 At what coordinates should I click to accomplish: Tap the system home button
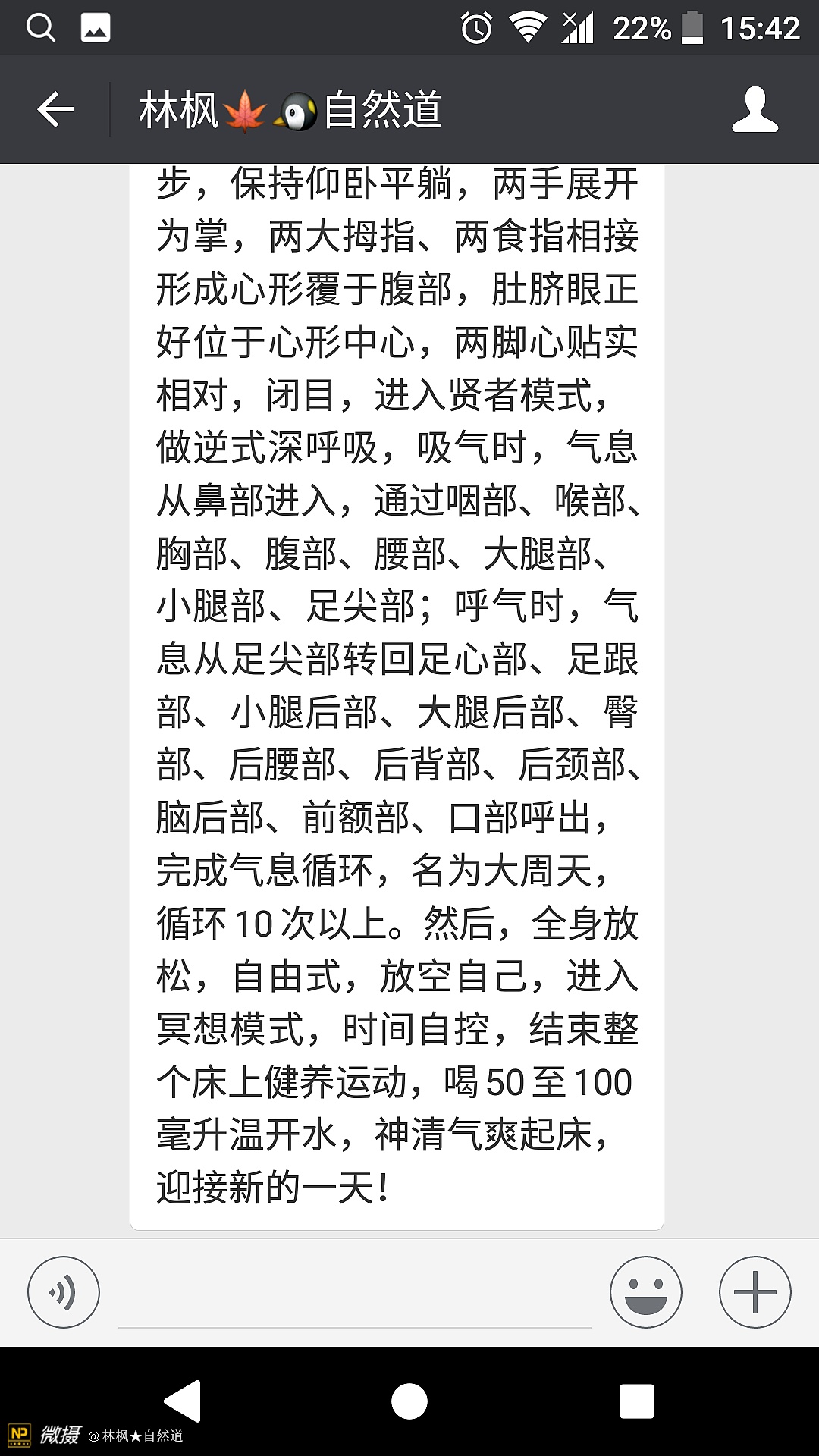coord(409,1401)
